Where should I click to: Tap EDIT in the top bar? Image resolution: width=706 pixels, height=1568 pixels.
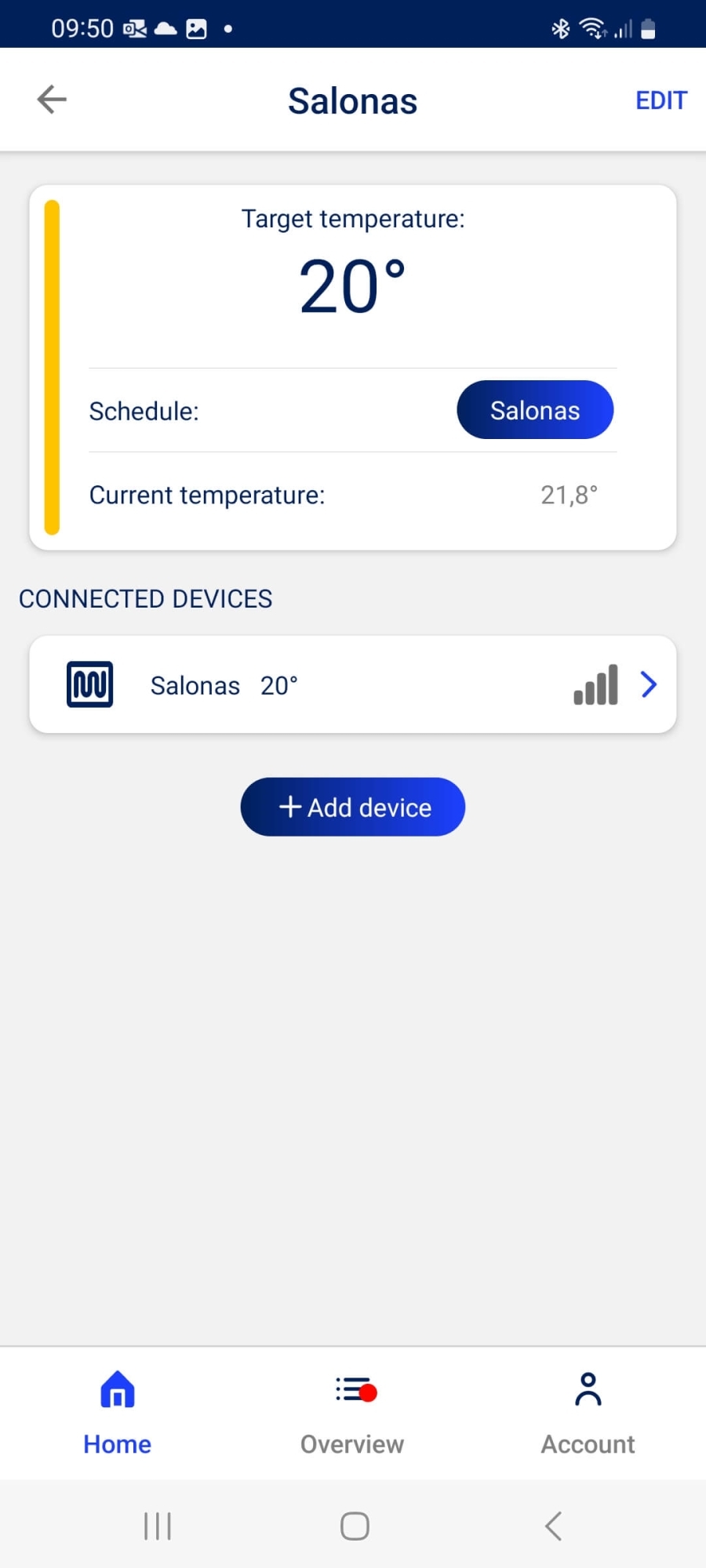click(661, 100)
